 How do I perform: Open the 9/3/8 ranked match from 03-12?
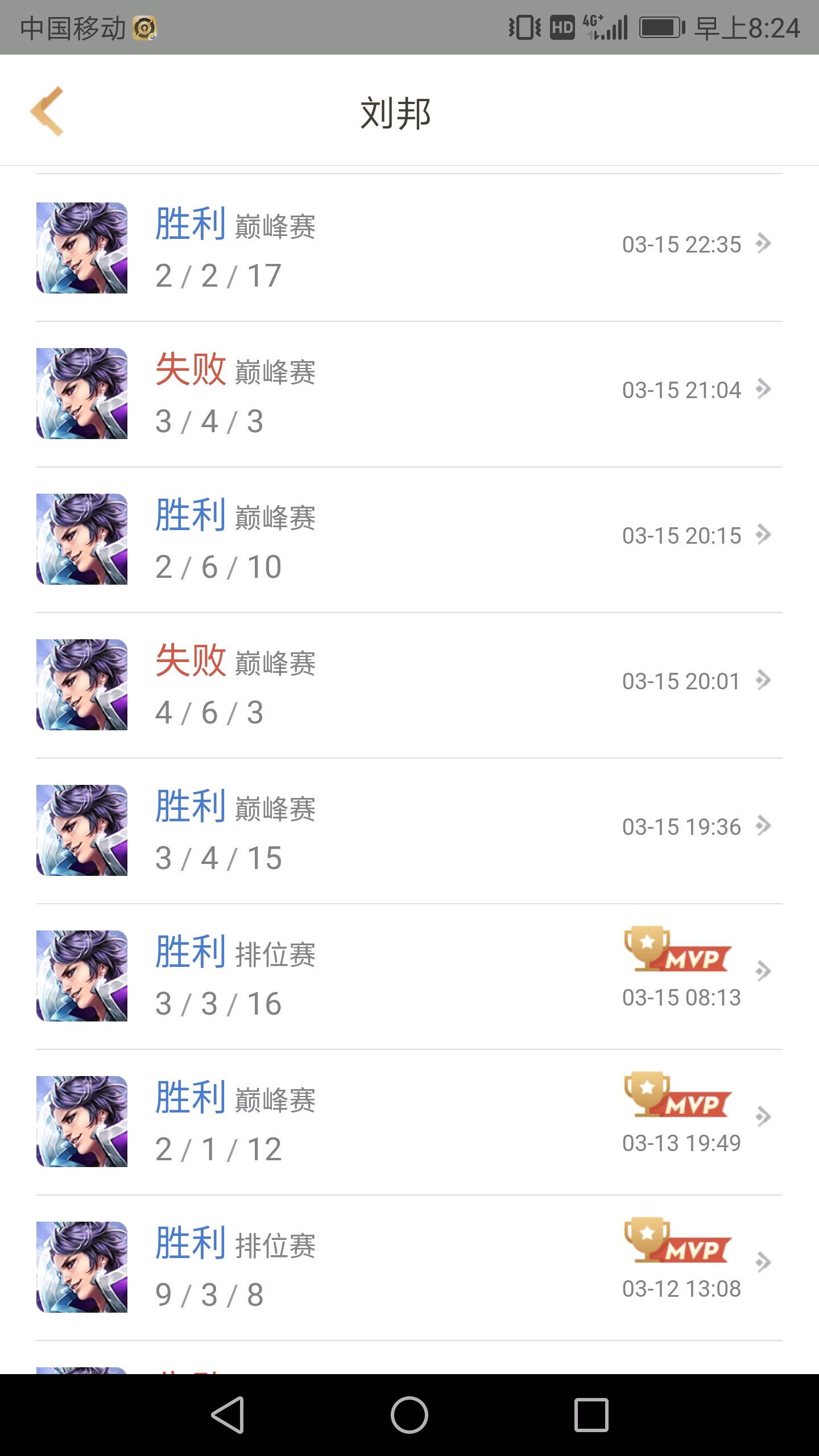click(x=409, y=1268)
